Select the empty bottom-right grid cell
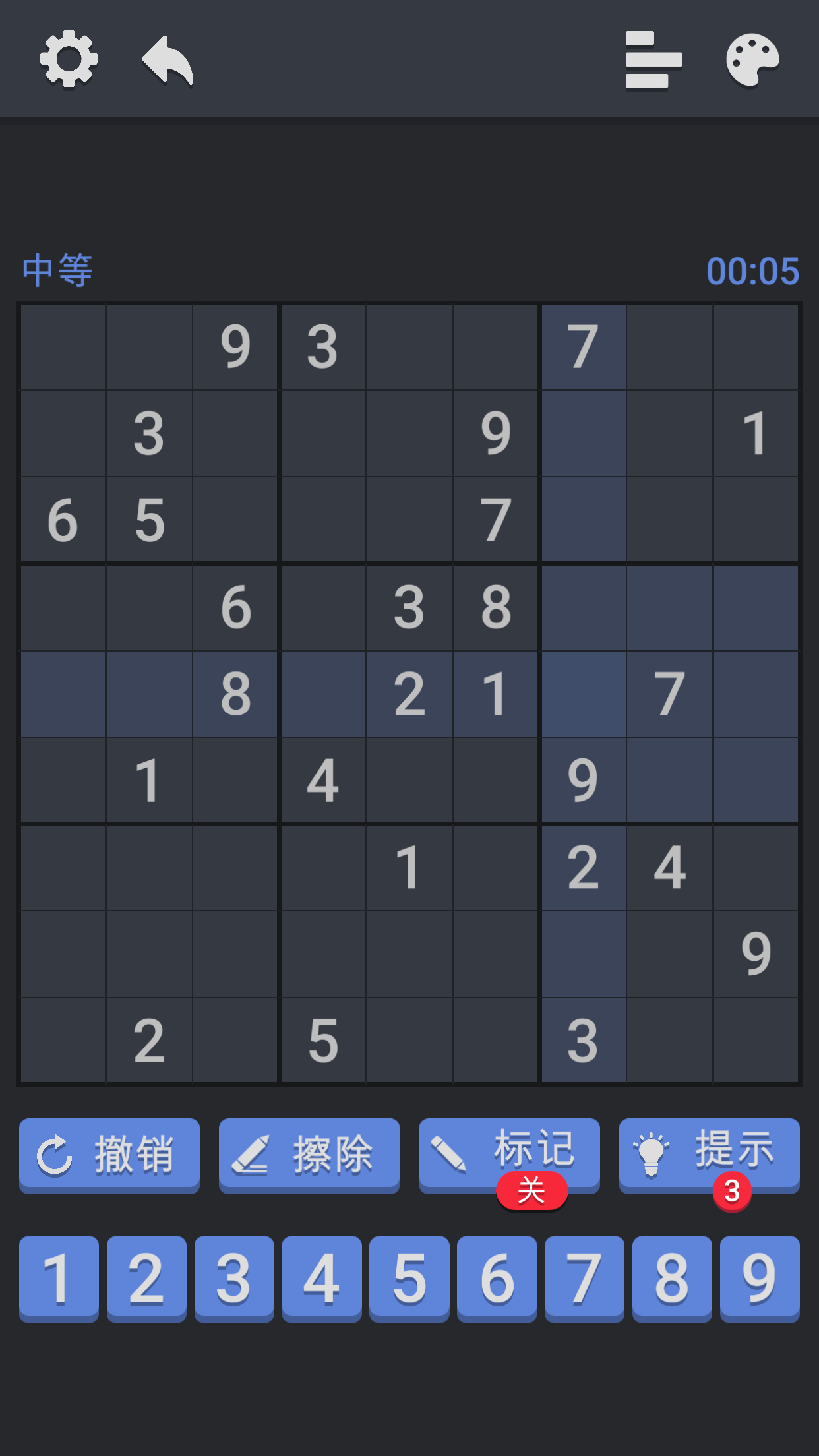The width and height of the screenshot is (819, 1456). click(756, 1040)
